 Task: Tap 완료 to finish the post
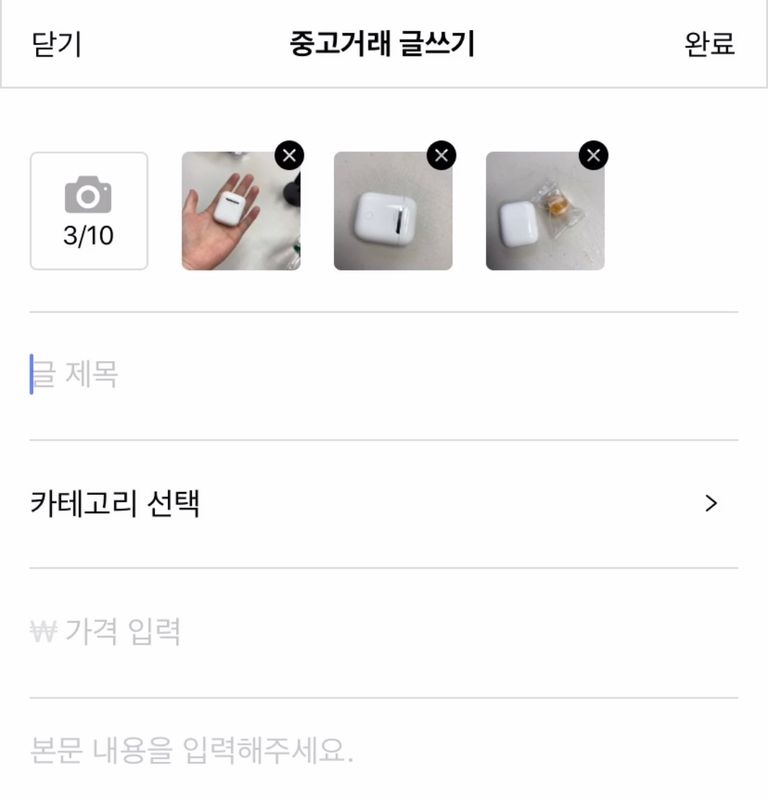coord(709,44)
